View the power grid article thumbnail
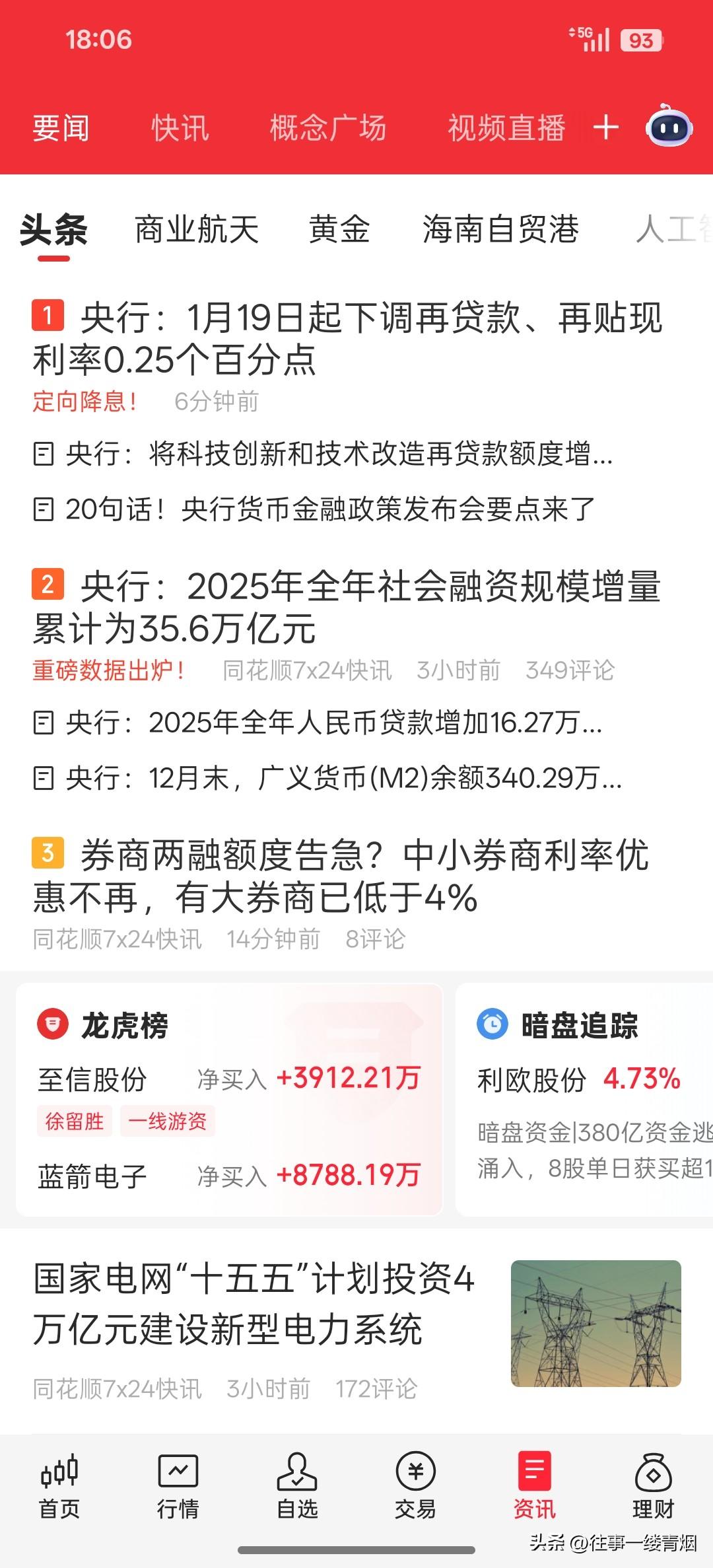The width and height of the screenshot is (713, 1568). (596, 1325)
